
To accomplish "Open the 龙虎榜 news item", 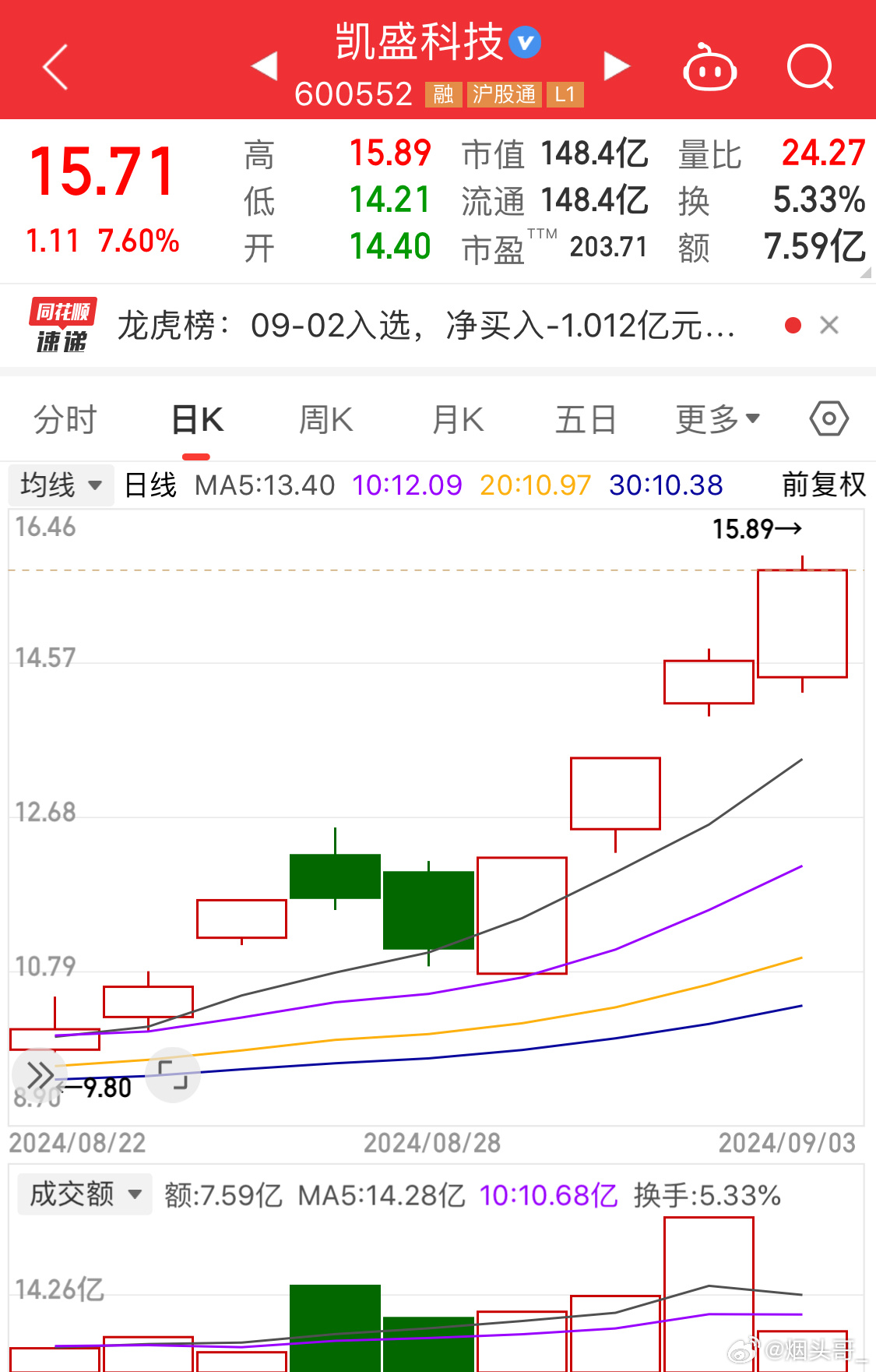I will click(x=425, y=325).
